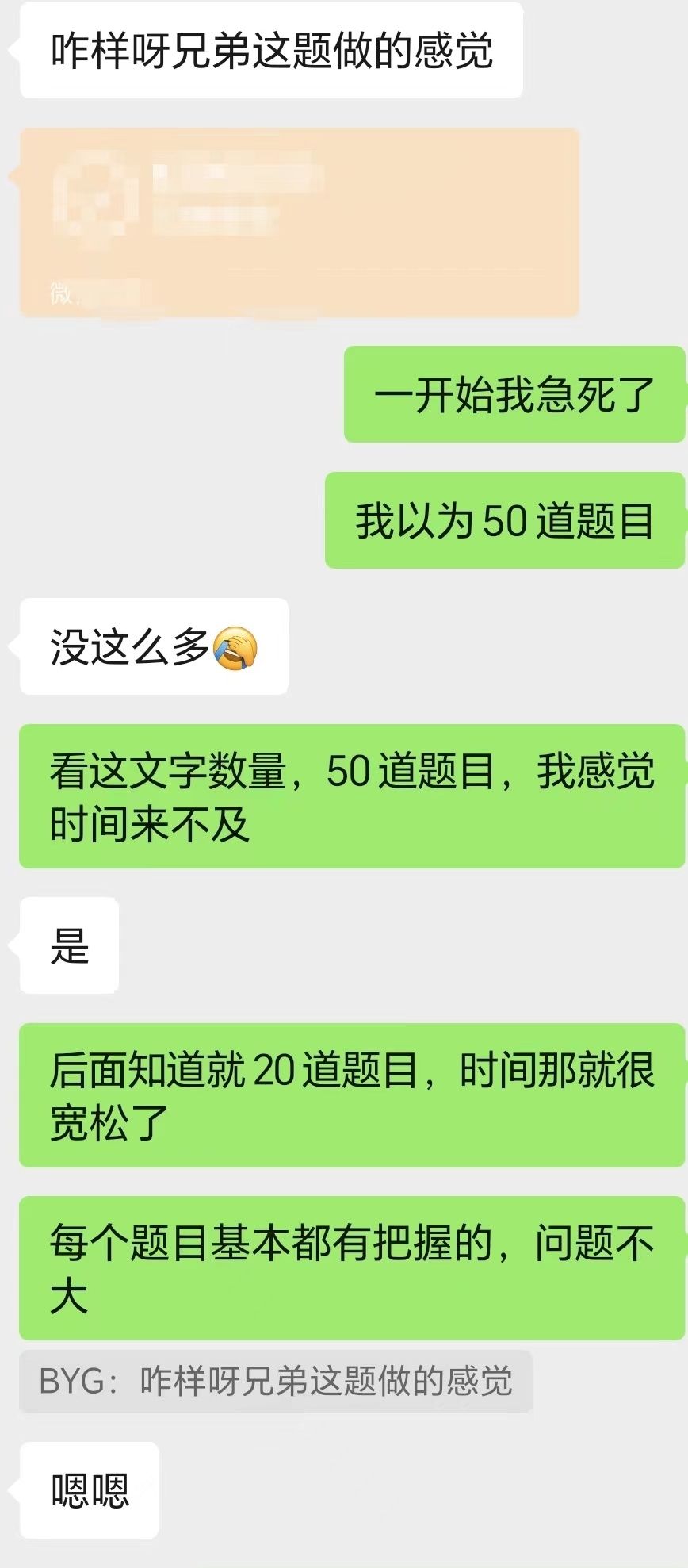Open the blurred orange shared card message
Viewport: 688px width, 1568px height.
pos(300,223)
